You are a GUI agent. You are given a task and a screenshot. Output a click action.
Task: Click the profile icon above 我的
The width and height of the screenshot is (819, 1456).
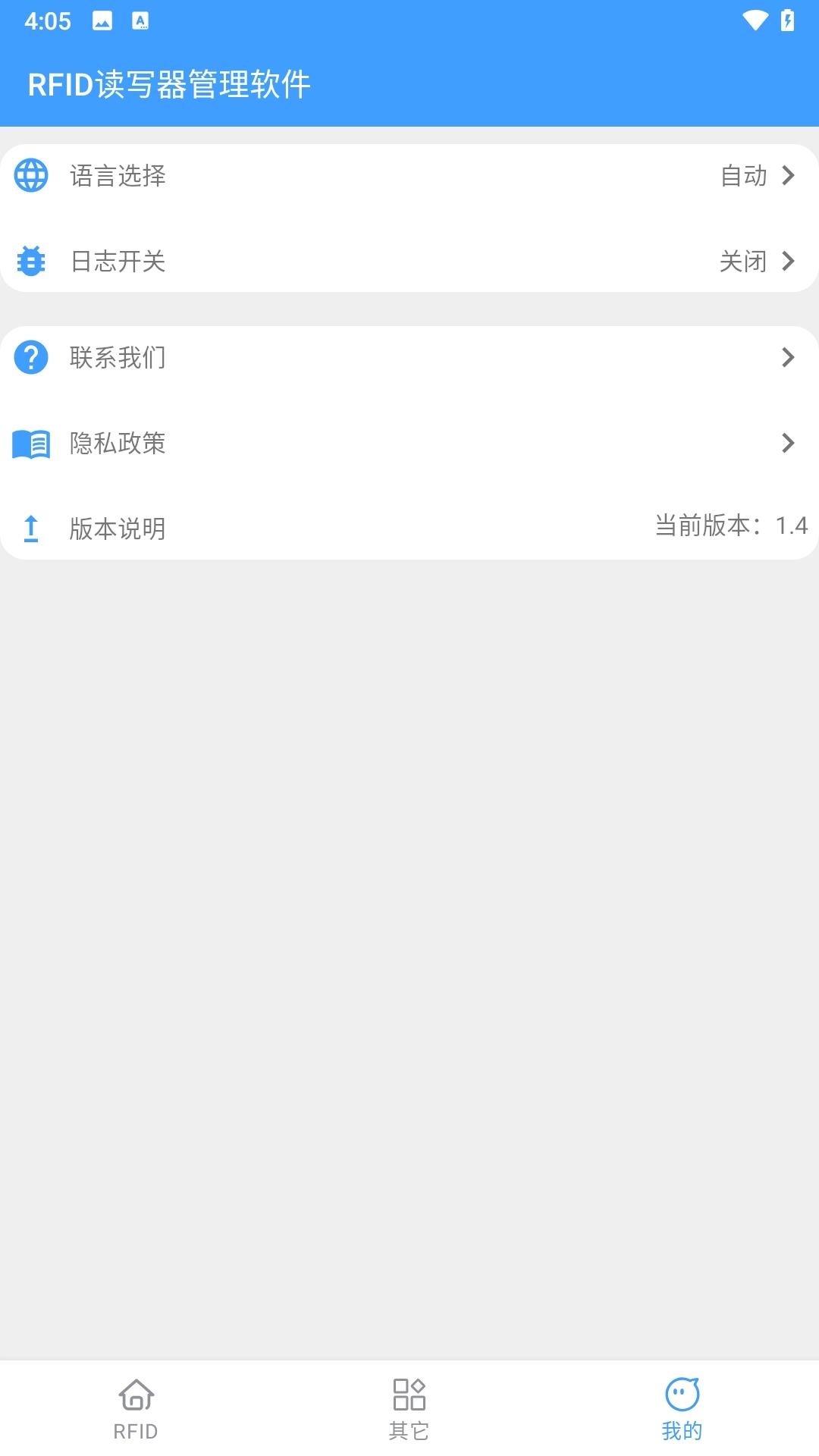pos(682,1394)
